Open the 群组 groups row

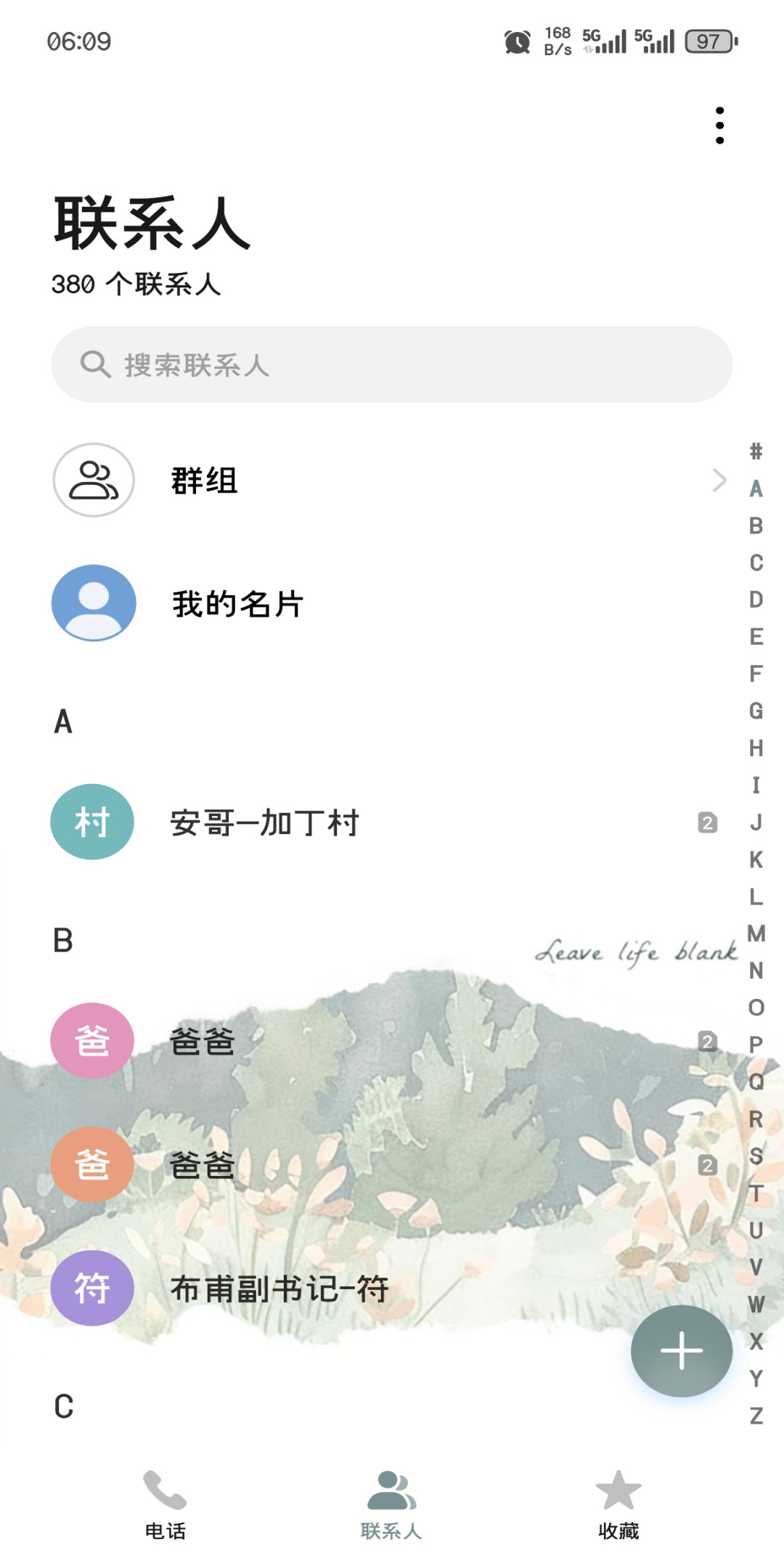click(392, 481)
